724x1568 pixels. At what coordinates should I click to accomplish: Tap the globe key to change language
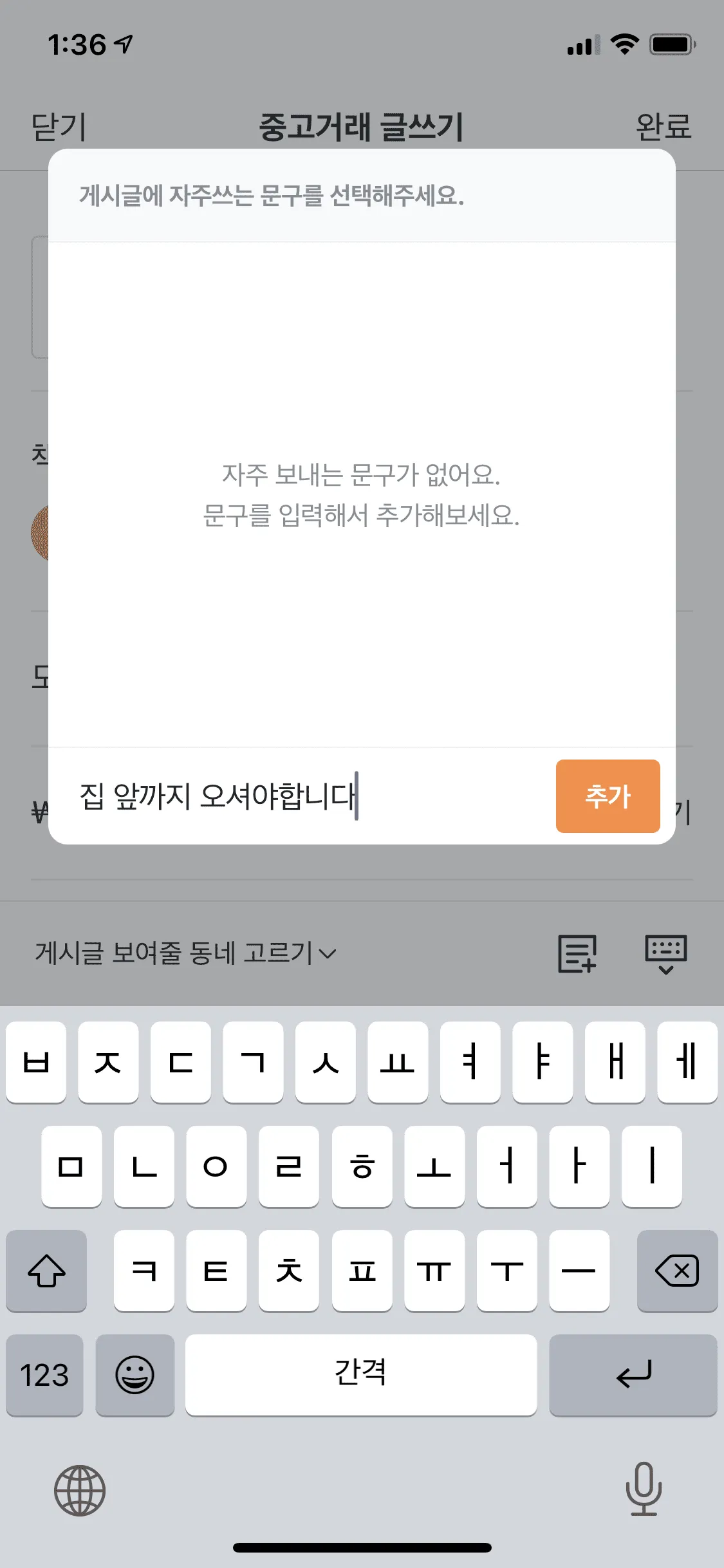click(x=80, y=1490)
